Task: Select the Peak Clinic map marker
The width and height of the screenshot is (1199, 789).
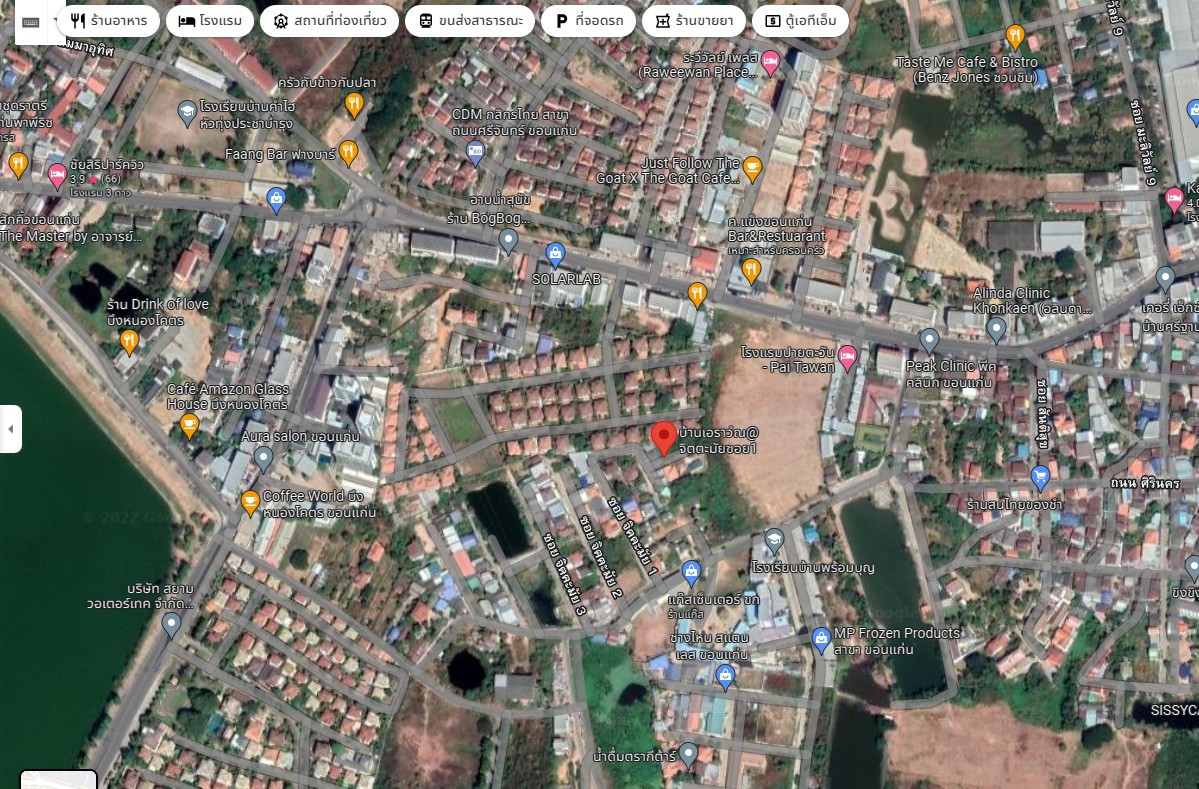Action: (x=929, y=340)
